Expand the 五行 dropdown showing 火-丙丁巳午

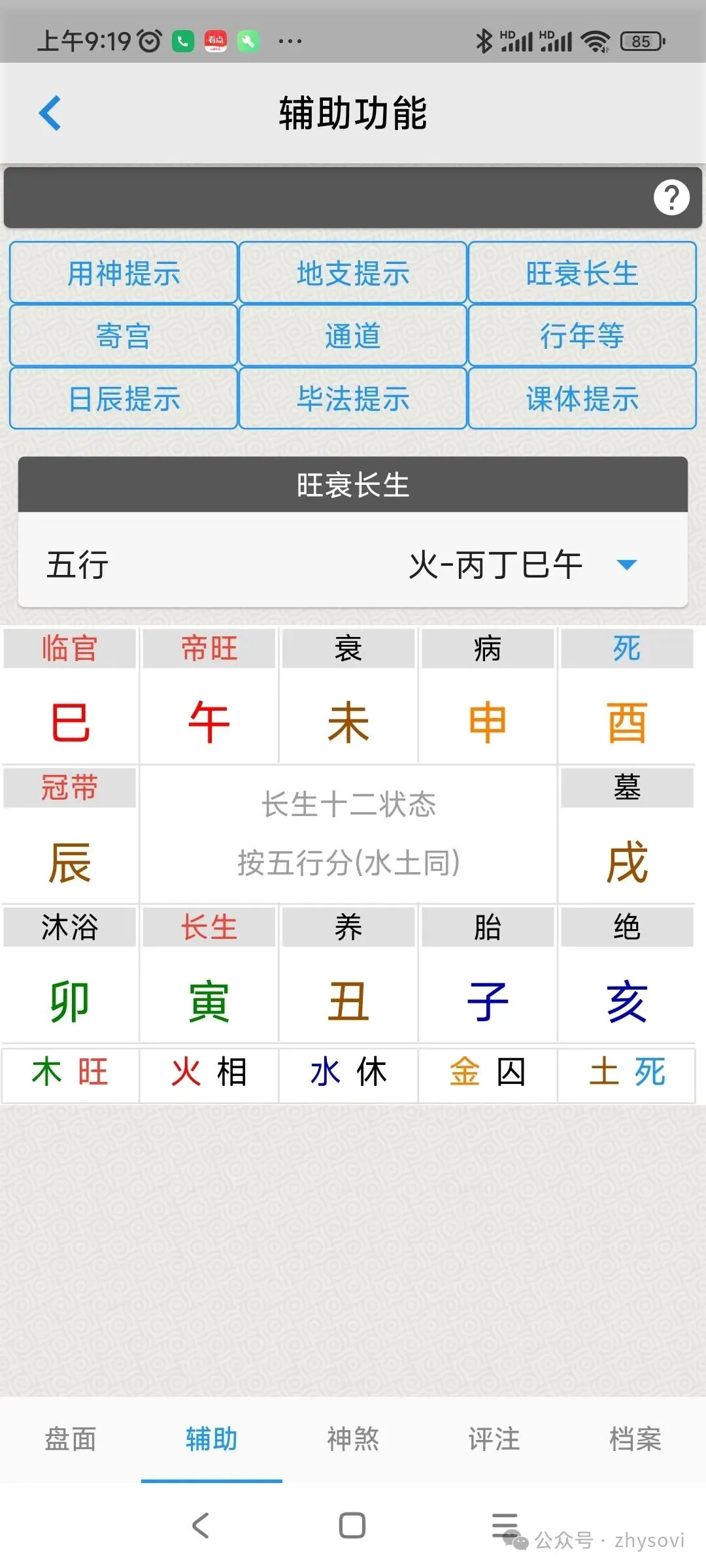353,564
